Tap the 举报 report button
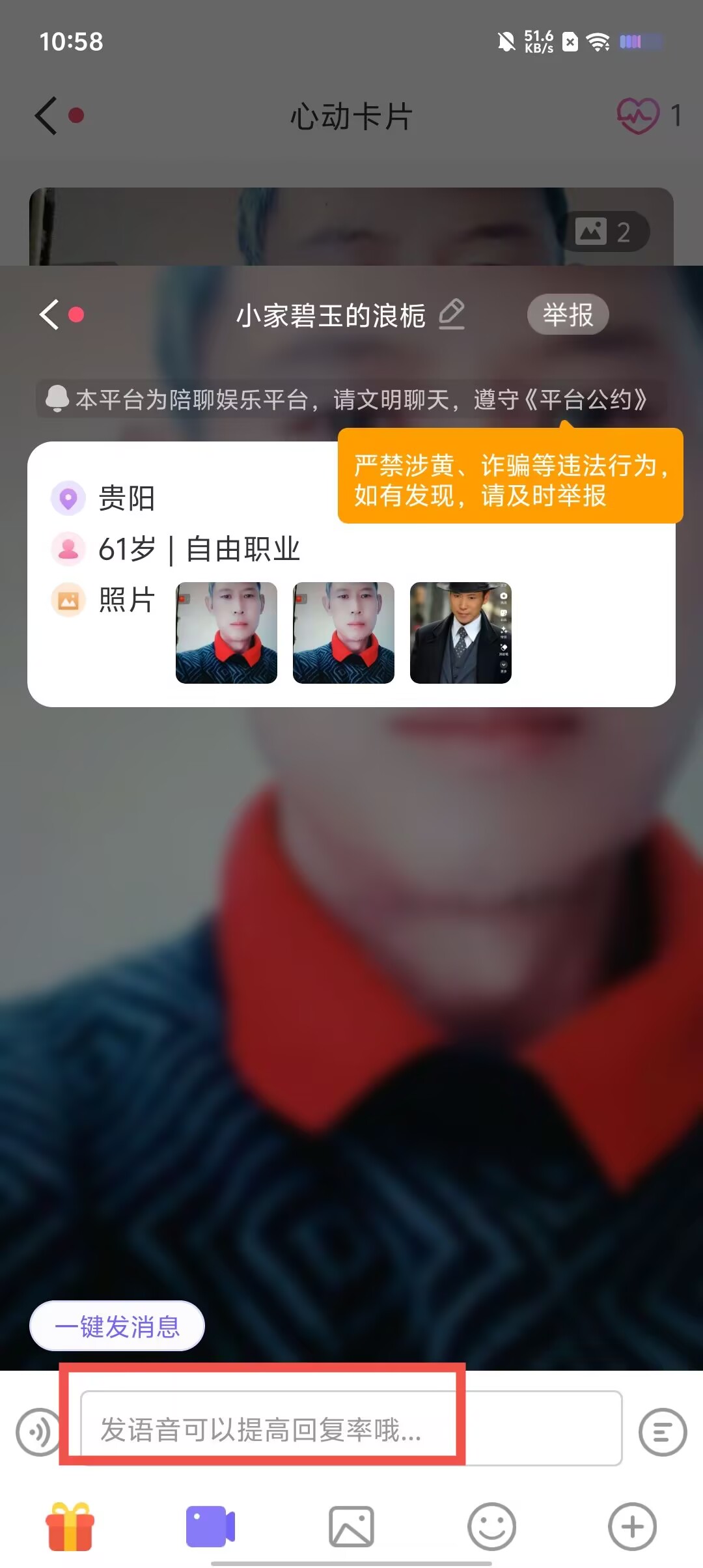703x1568 pixels. 568,315
